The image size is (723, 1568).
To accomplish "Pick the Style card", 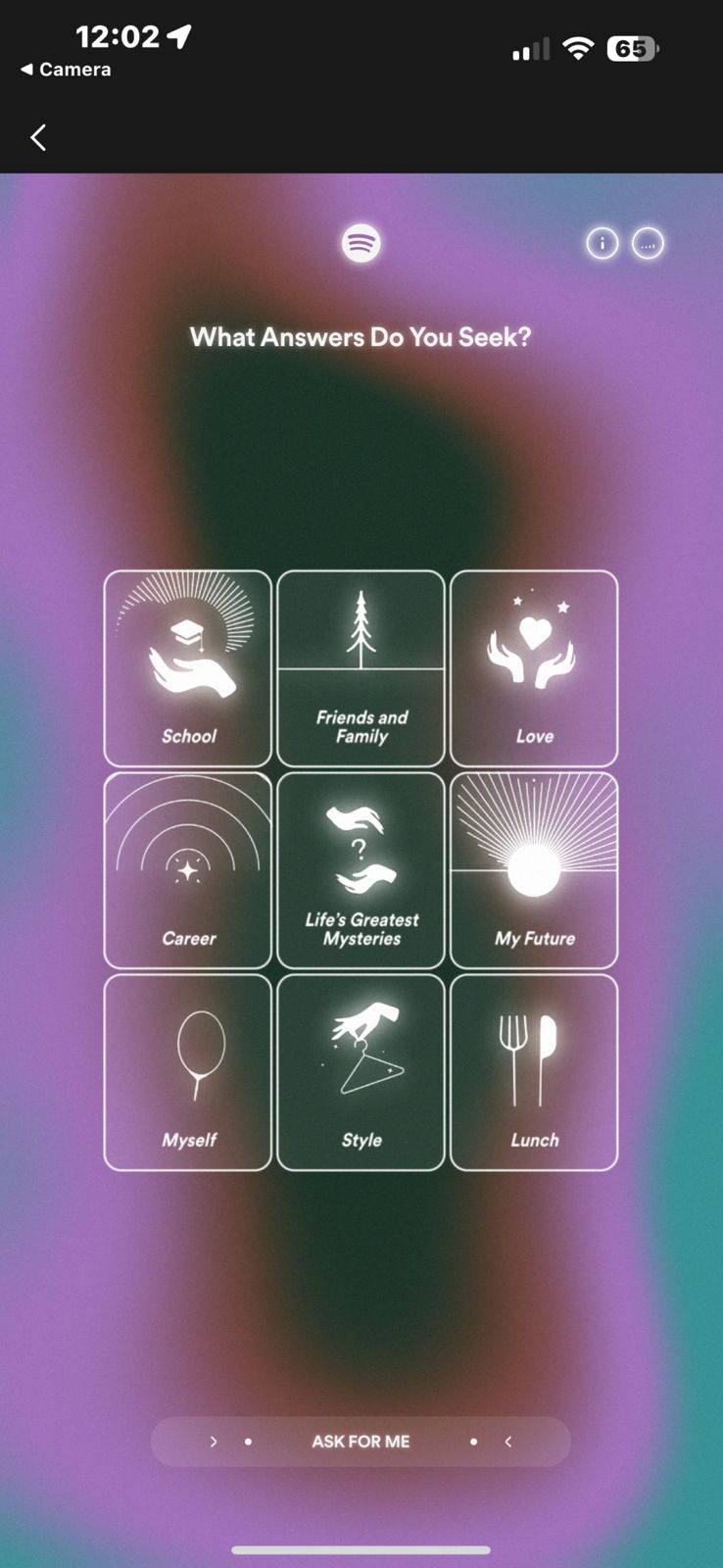I will coord(361,1072).
